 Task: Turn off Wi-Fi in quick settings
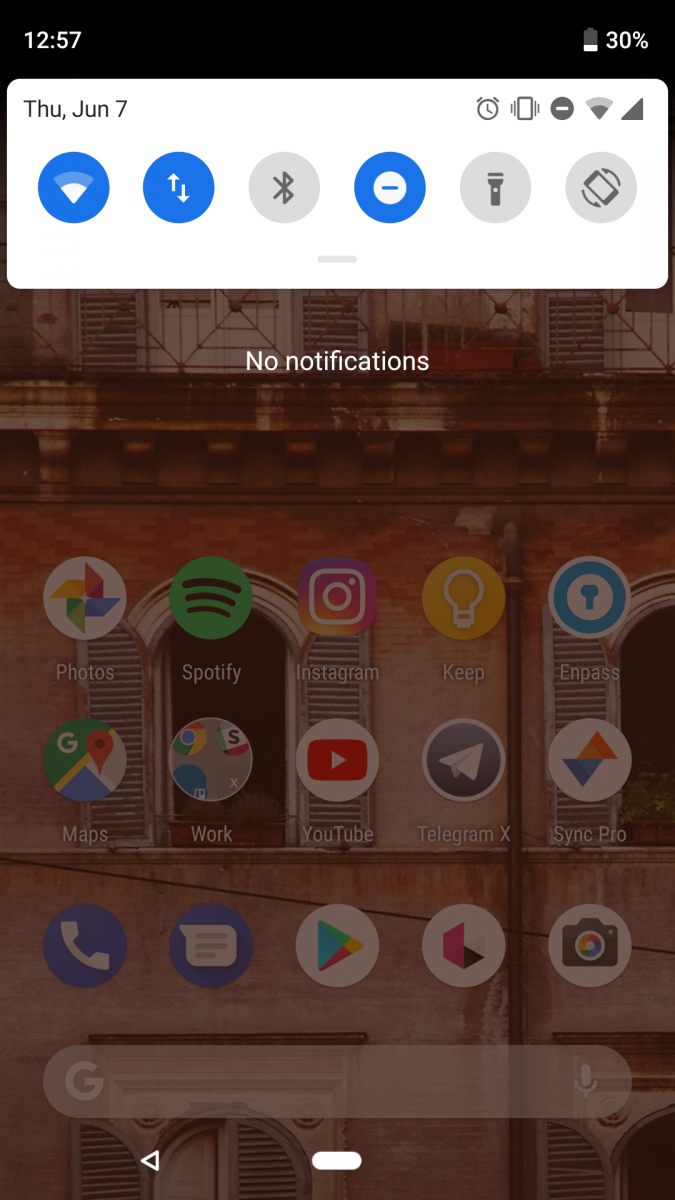pyautogui.click(x=74, y=187)
